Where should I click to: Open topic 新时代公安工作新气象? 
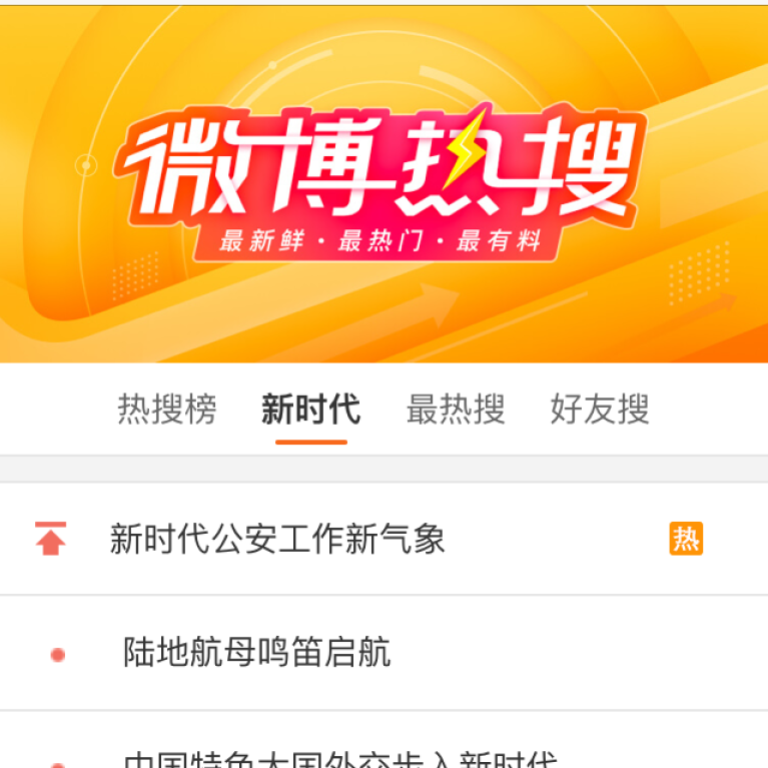(x=277, y=540)
